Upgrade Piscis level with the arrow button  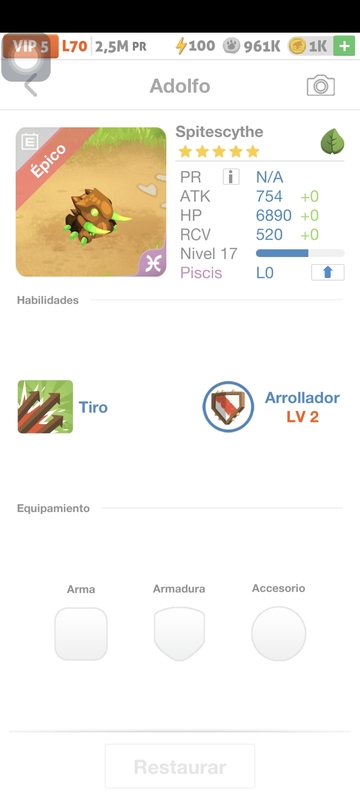[x=328, y=272]
